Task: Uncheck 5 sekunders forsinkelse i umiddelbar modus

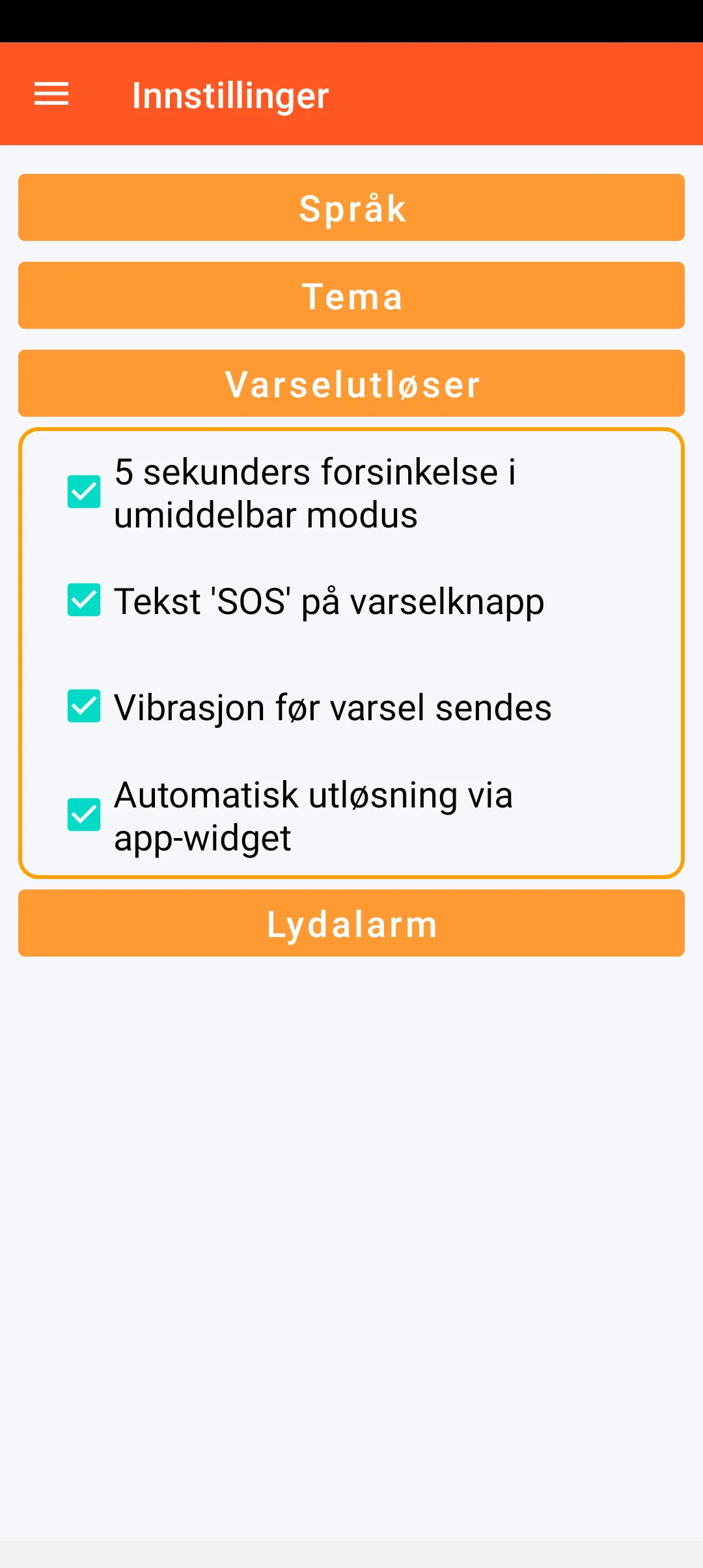Action: click(x=84, y=492)
